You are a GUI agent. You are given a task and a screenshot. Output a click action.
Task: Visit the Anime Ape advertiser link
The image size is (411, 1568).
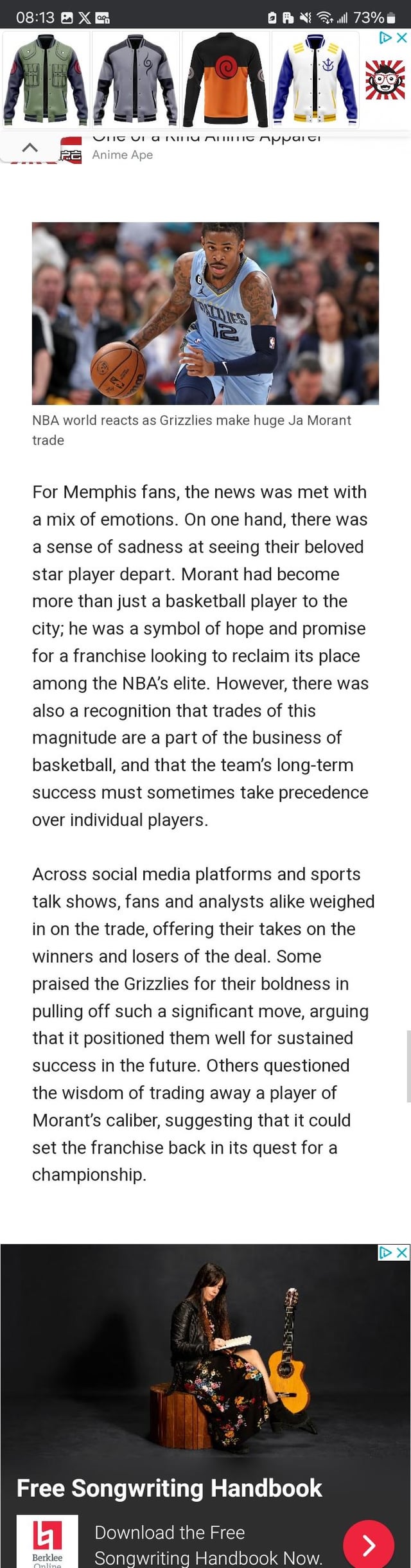pos(122,155)
